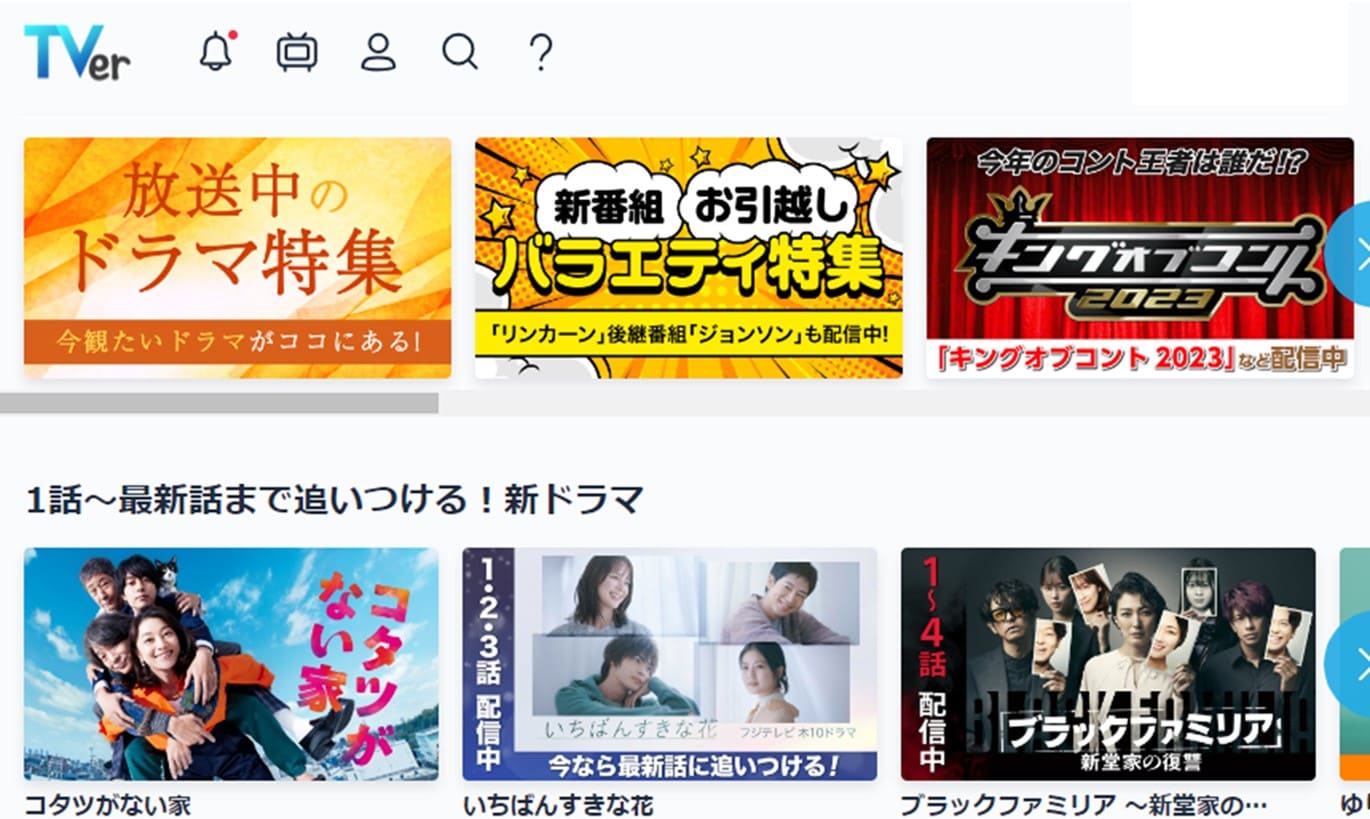
Task: Open the バラエティ特集 banner
Action: (688, 257)
